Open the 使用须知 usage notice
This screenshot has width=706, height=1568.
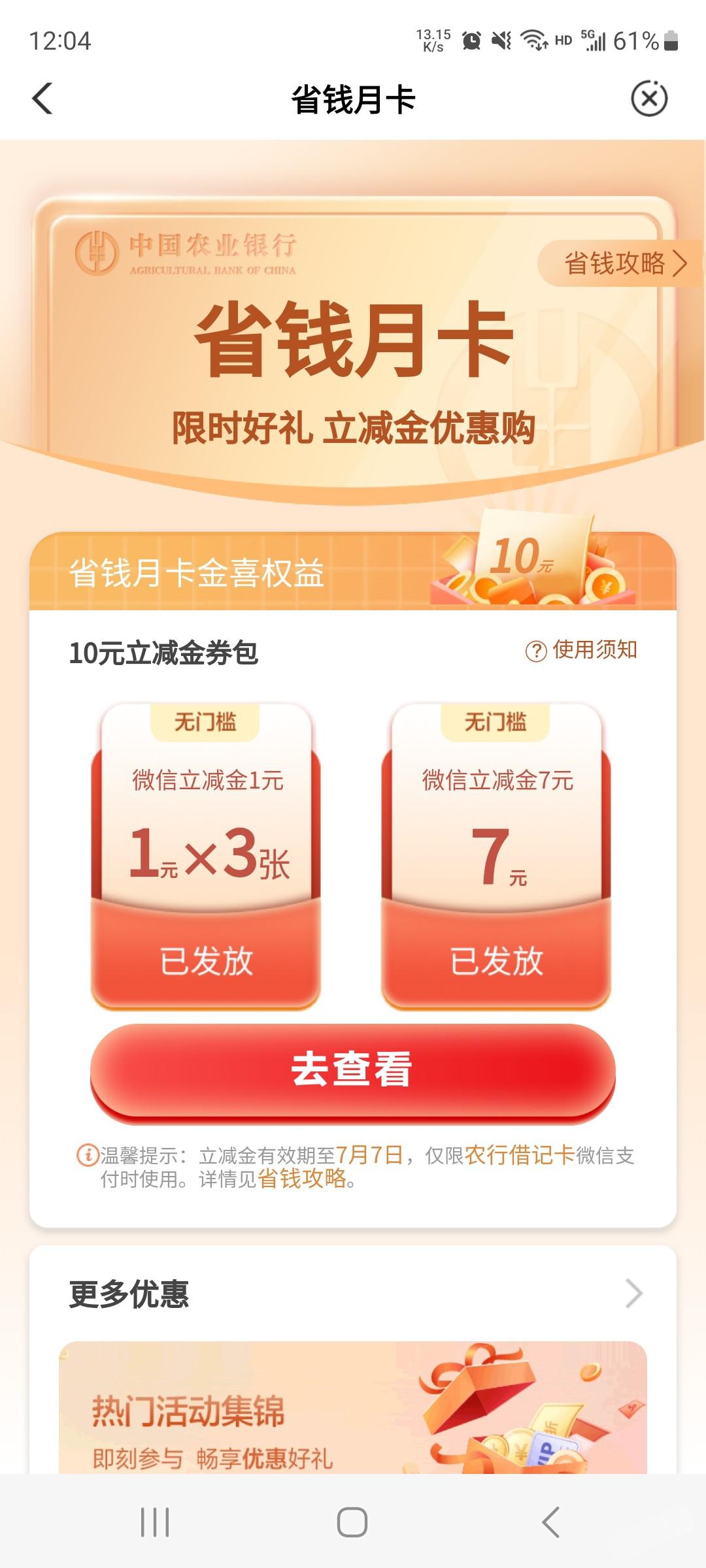point(581,650)
